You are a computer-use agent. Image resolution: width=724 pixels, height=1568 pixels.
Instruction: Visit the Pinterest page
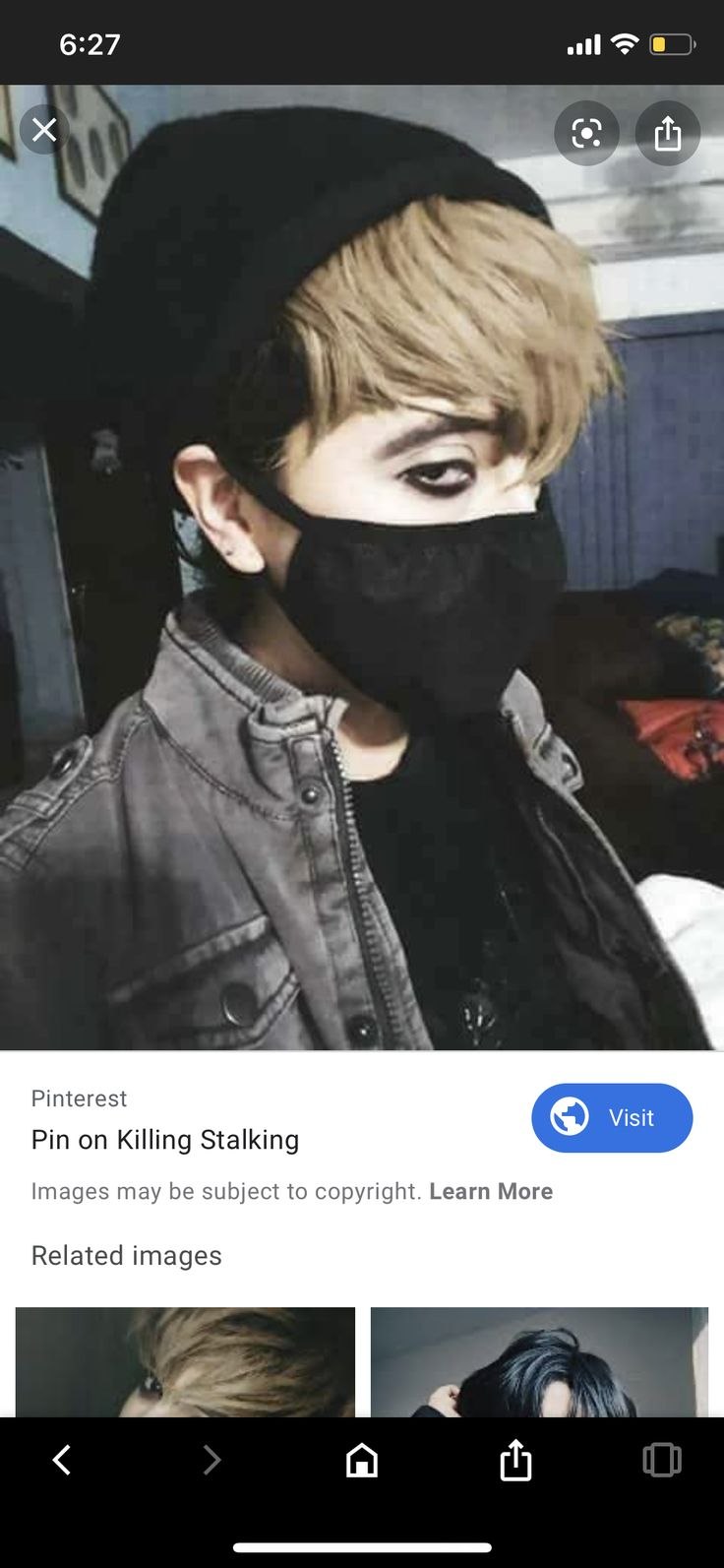point(612,1117)
